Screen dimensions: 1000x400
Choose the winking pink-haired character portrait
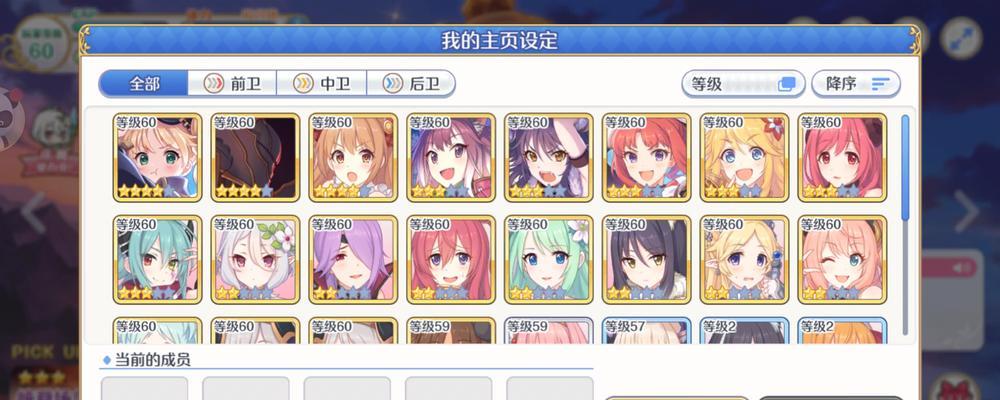(x=842, y=259)
